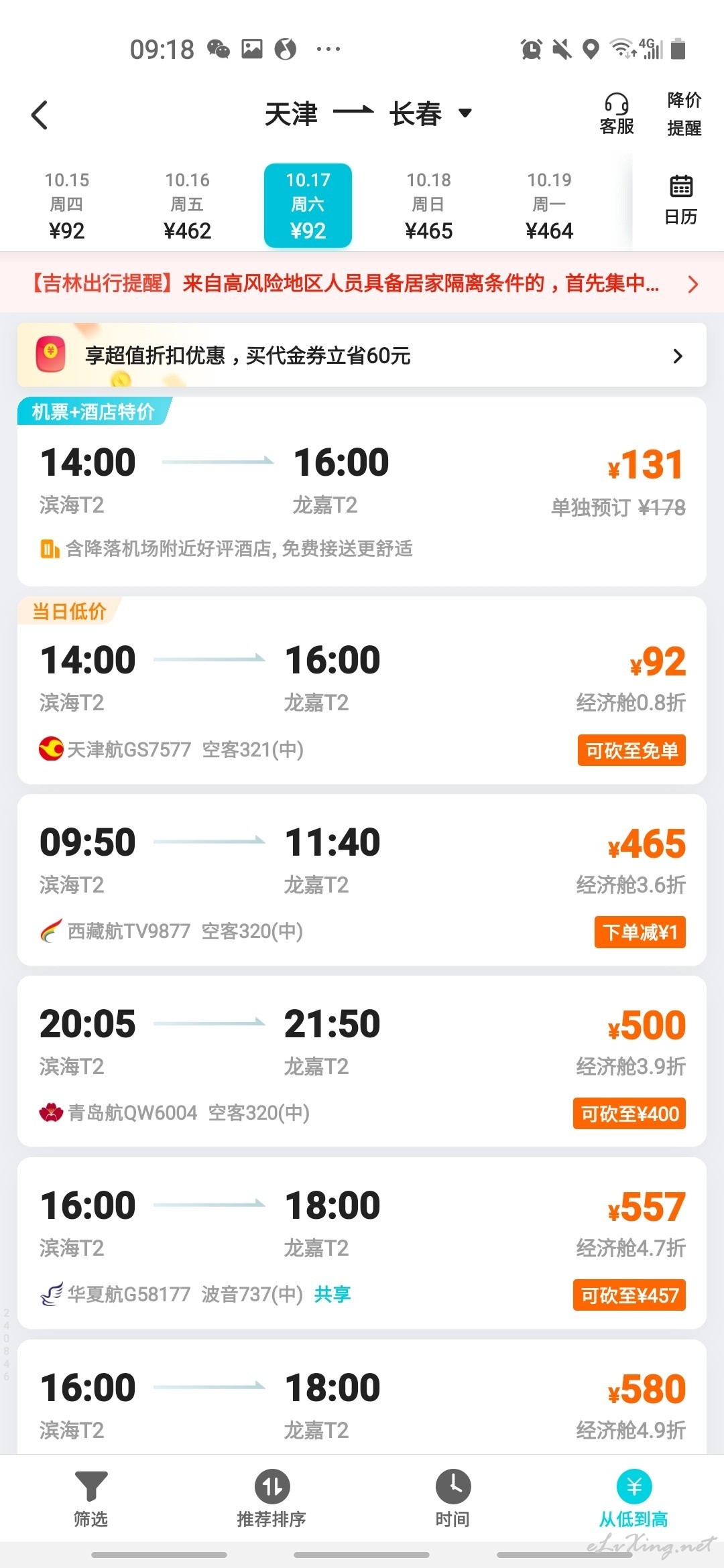This screenshot has height=1568, width=724.
Task: Switch to date 10.16 周五
Action: 187,206
